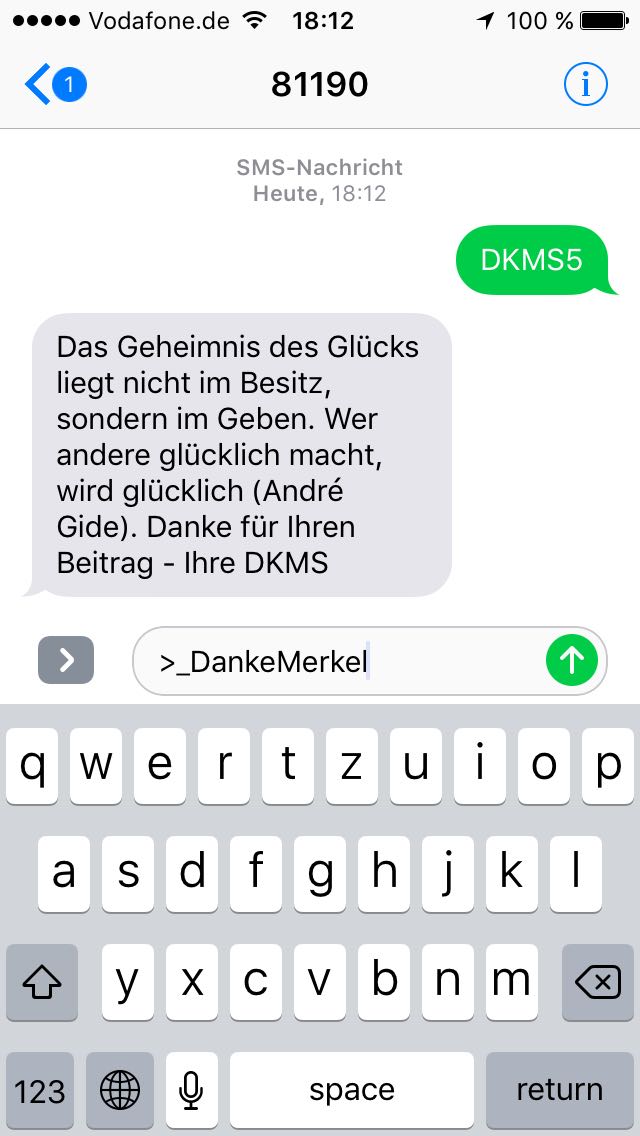Switch keyboard to numbers with 123
640x1136 pixels.
[x=40, y=1090]
